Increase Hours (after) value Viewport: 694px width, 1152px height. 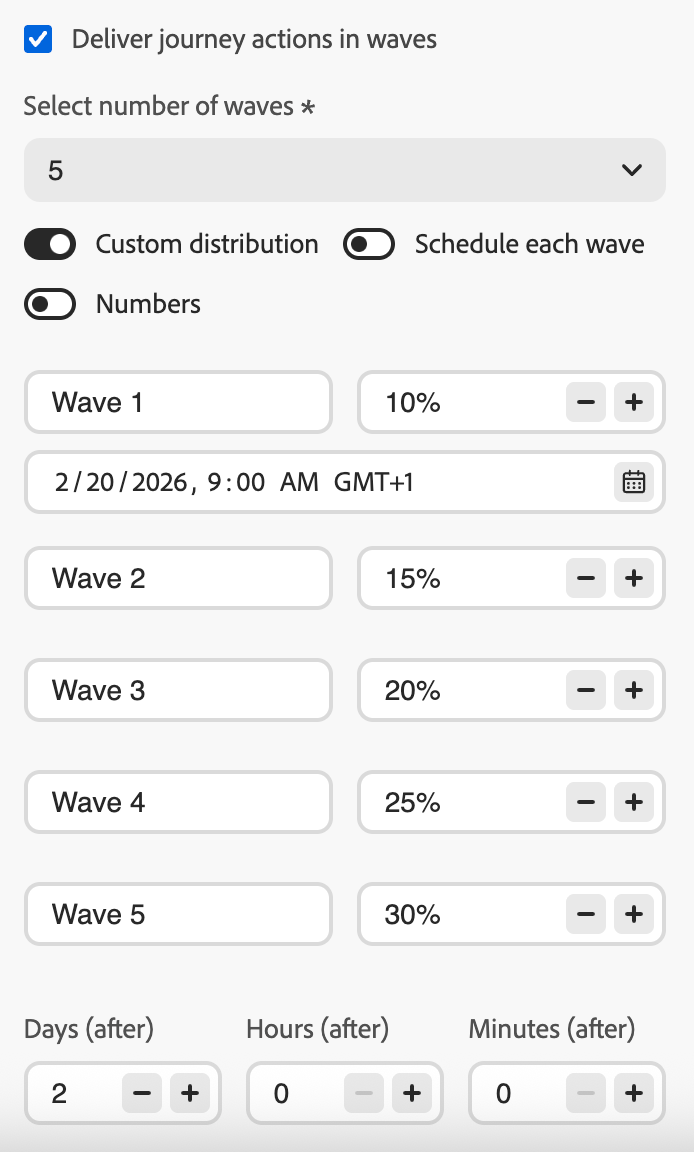[411, 1094]
